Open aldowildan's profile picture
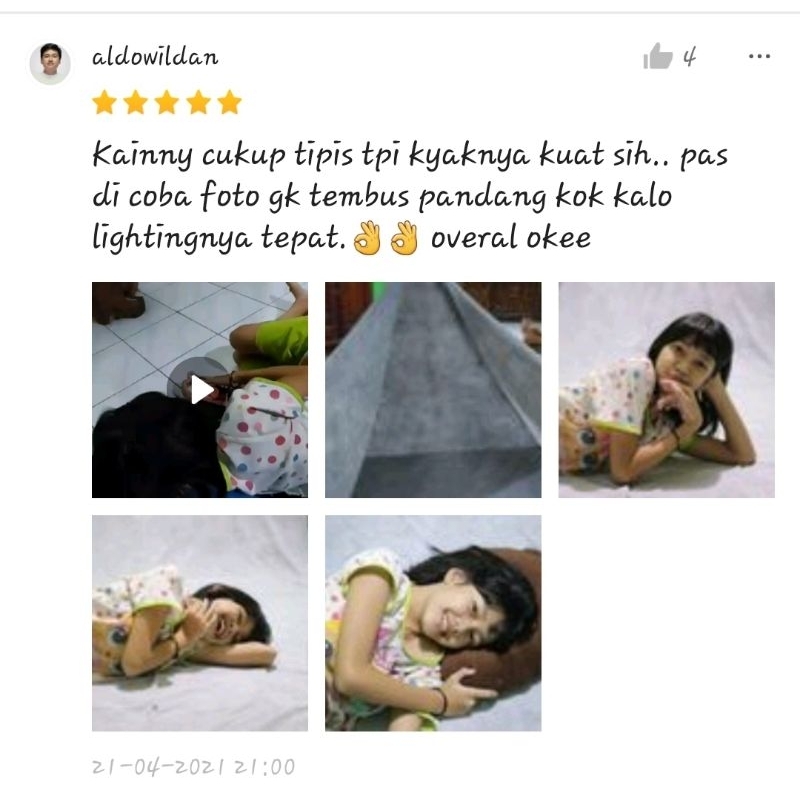 point(50,64)
